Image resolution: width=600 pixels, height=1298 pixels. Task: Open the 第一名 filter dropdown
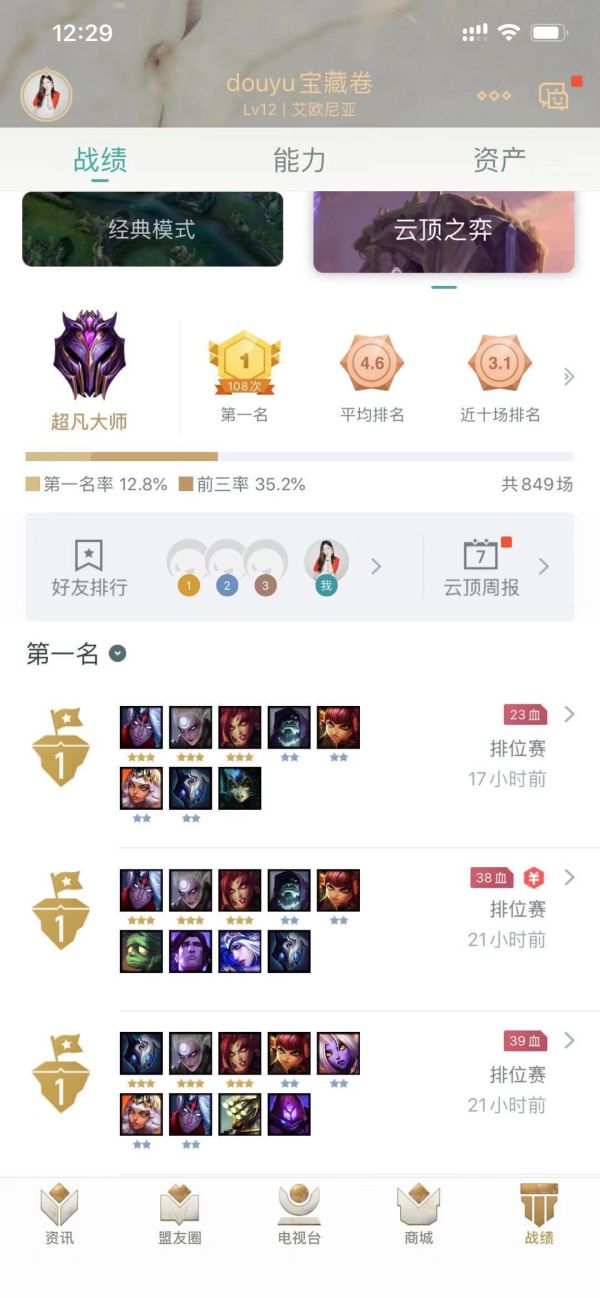point(117,654)
